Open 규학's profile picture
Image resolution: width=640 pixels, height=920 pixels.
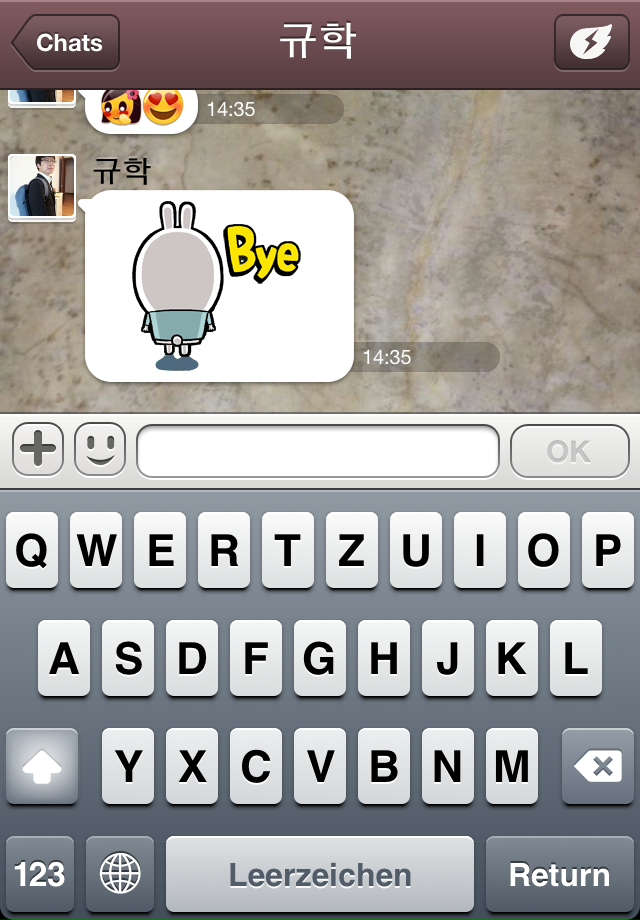coord(41,187)
